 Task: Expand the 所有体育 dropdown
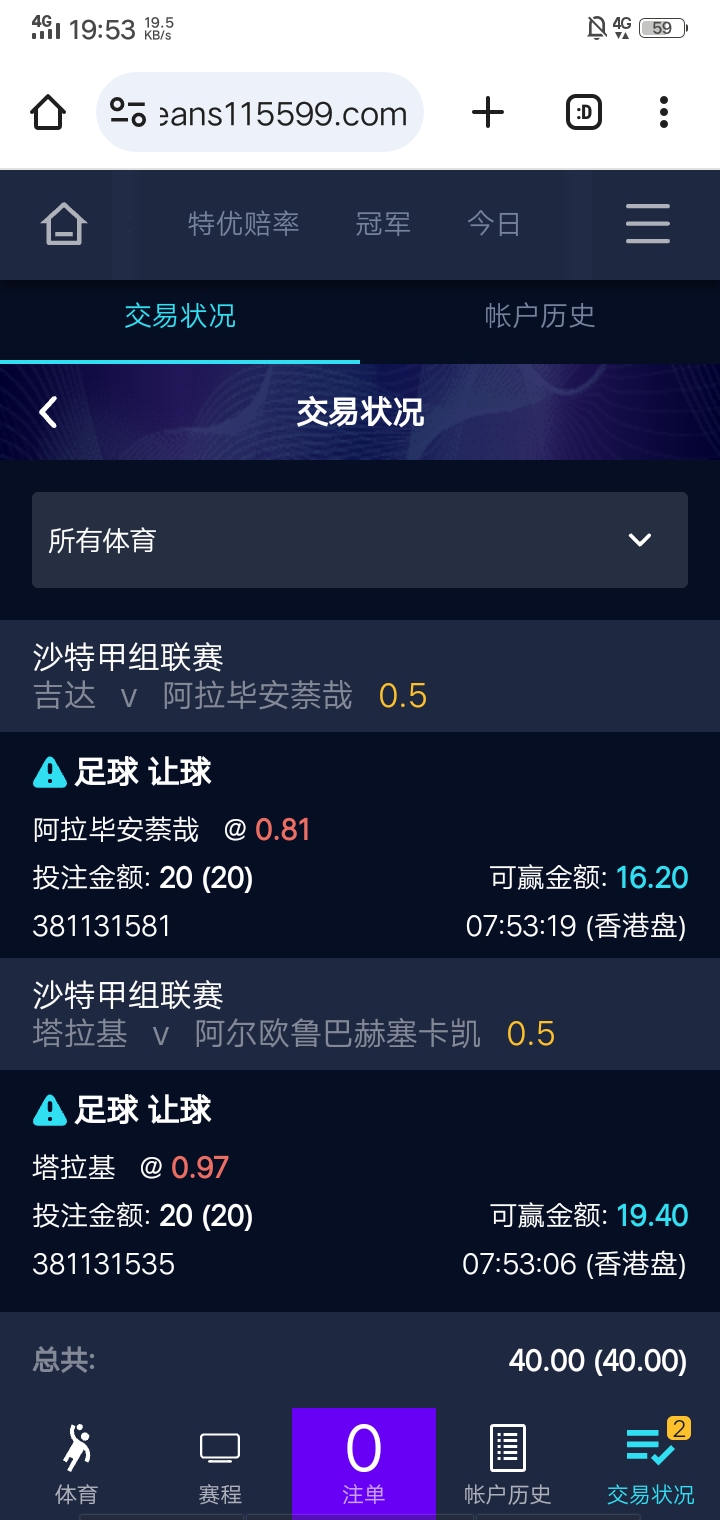360,540
